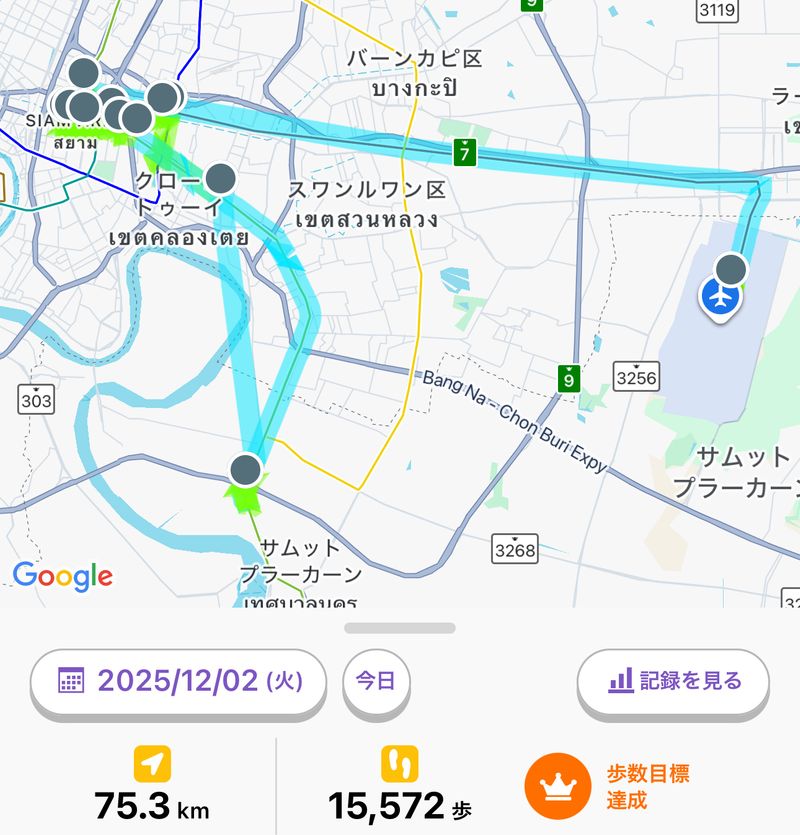Select the grey marker beside クロートゥーイ label

coord(220,180)
